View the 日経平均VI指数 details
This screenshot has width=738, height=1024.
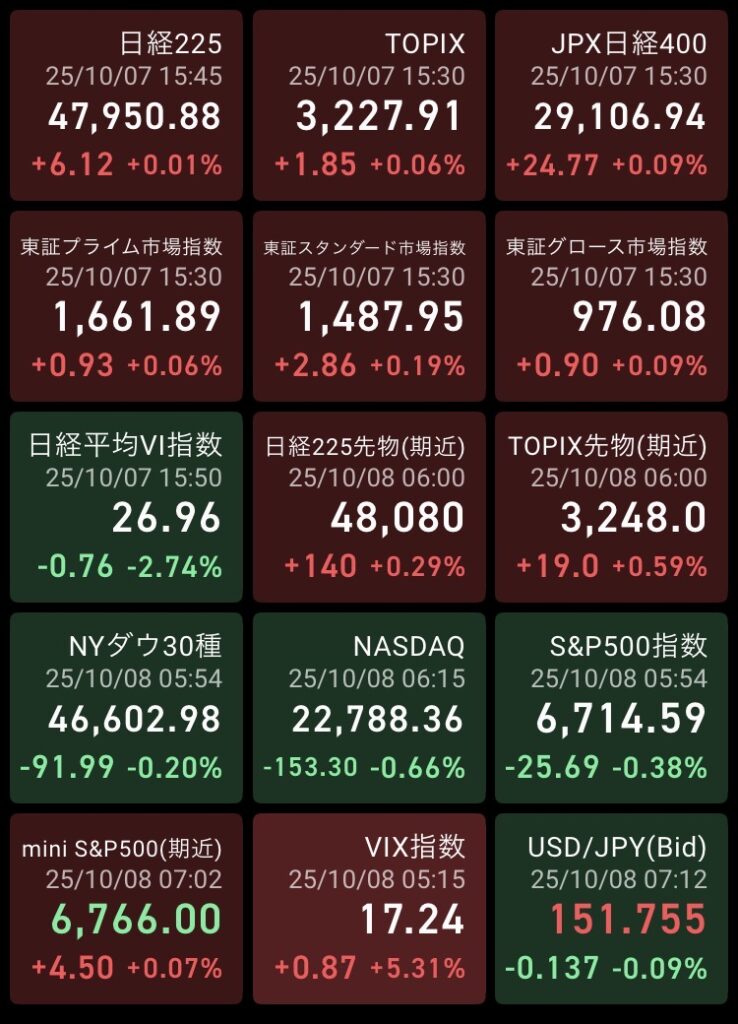126,507
